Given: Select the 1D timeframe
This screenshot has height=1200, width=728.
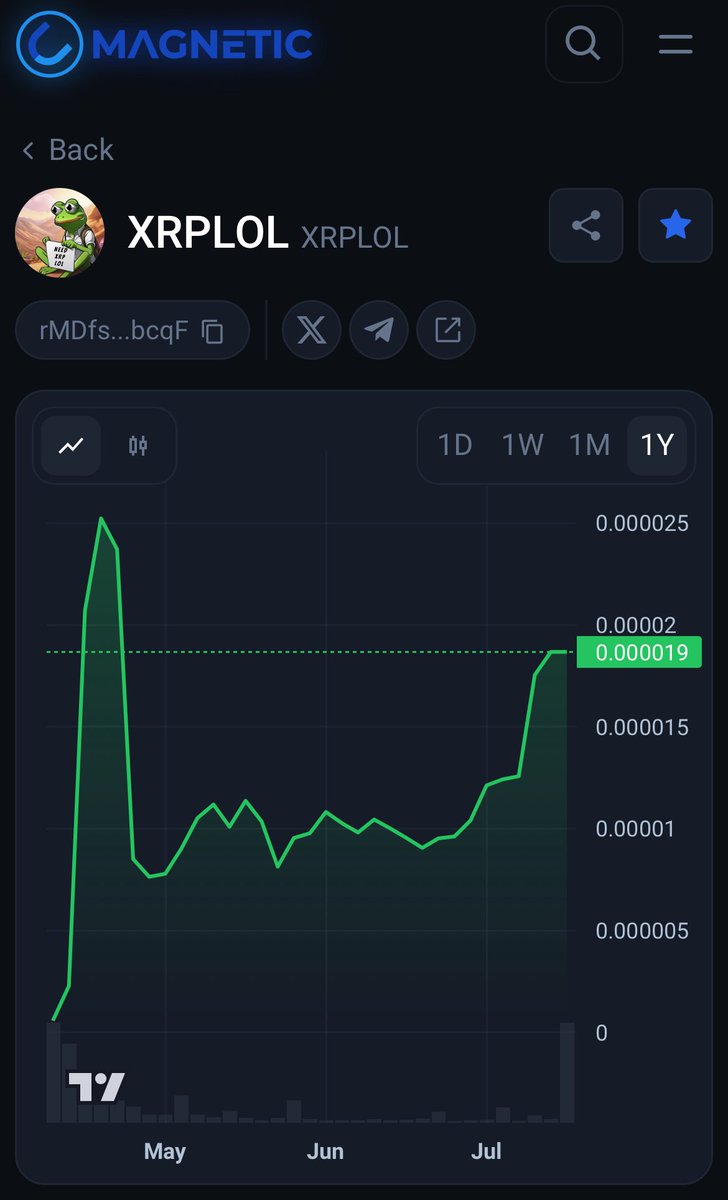Looking at the screenshot, I should coord(455,445).
